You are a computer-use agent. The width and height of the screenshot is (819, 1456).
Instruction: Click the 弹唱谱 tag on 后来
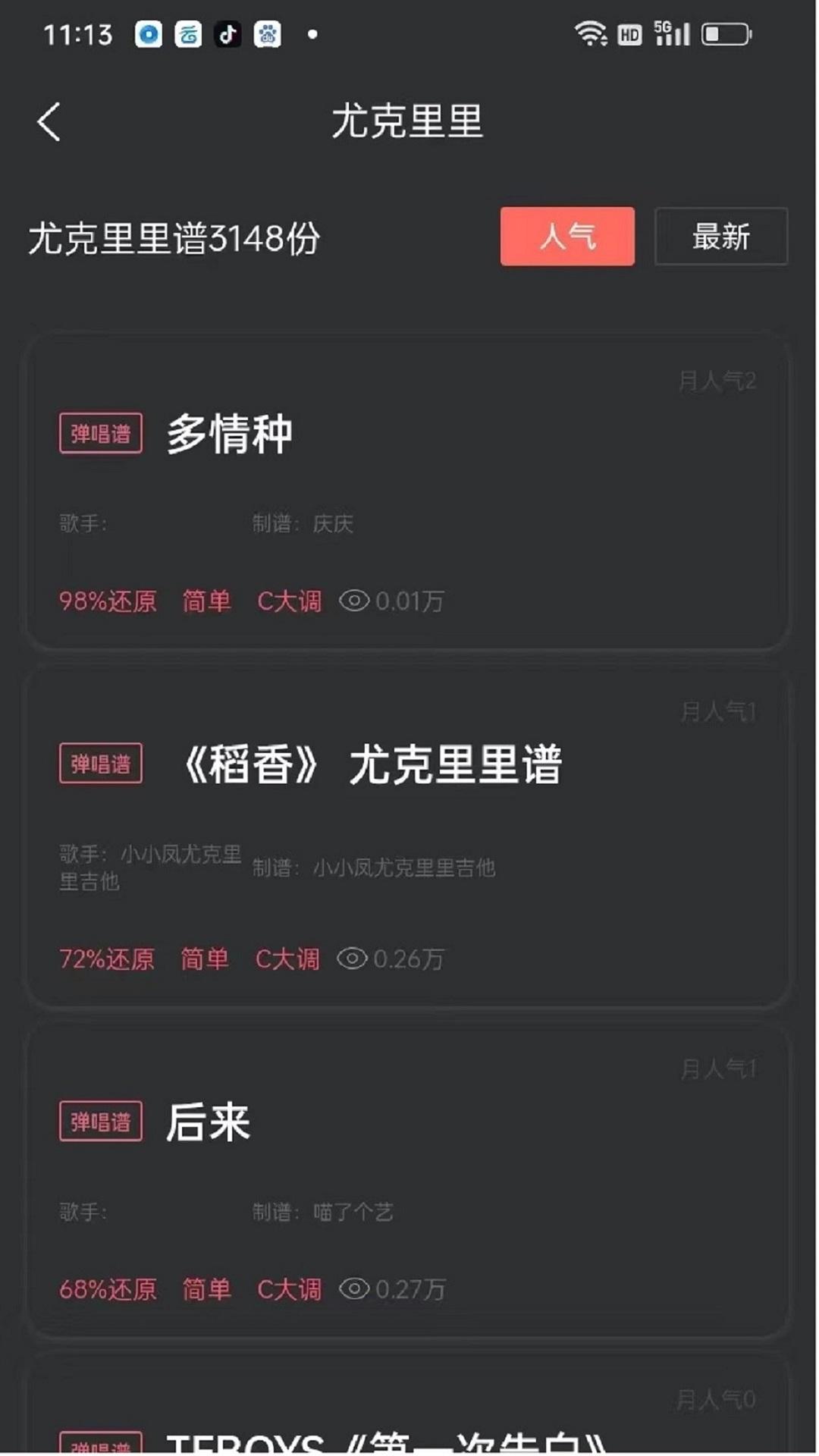tap(100, 1121)
